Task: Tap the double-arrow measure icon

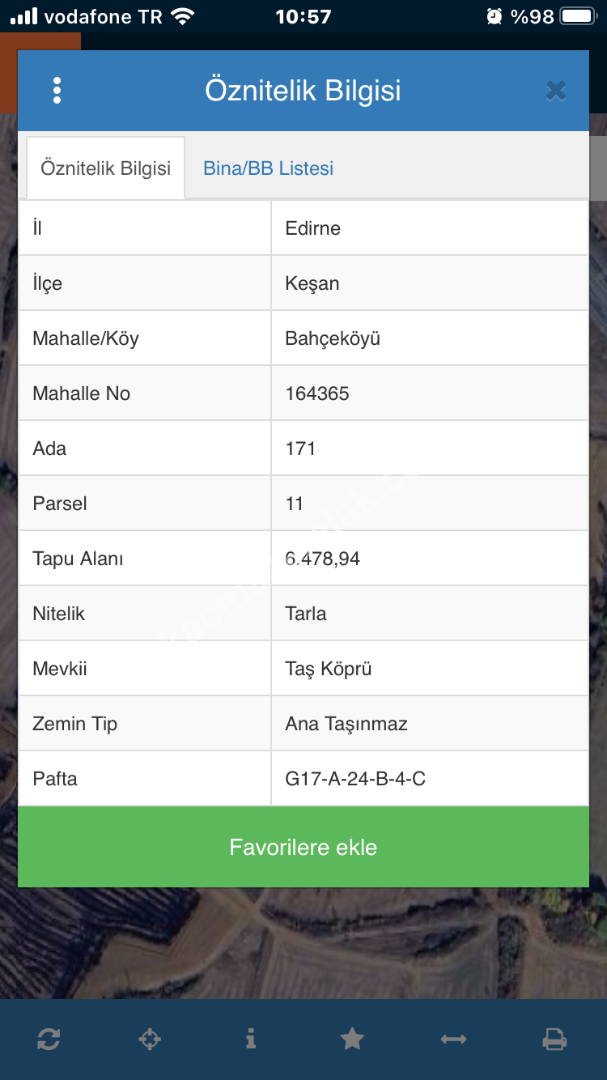Action: click(453, 1039)
